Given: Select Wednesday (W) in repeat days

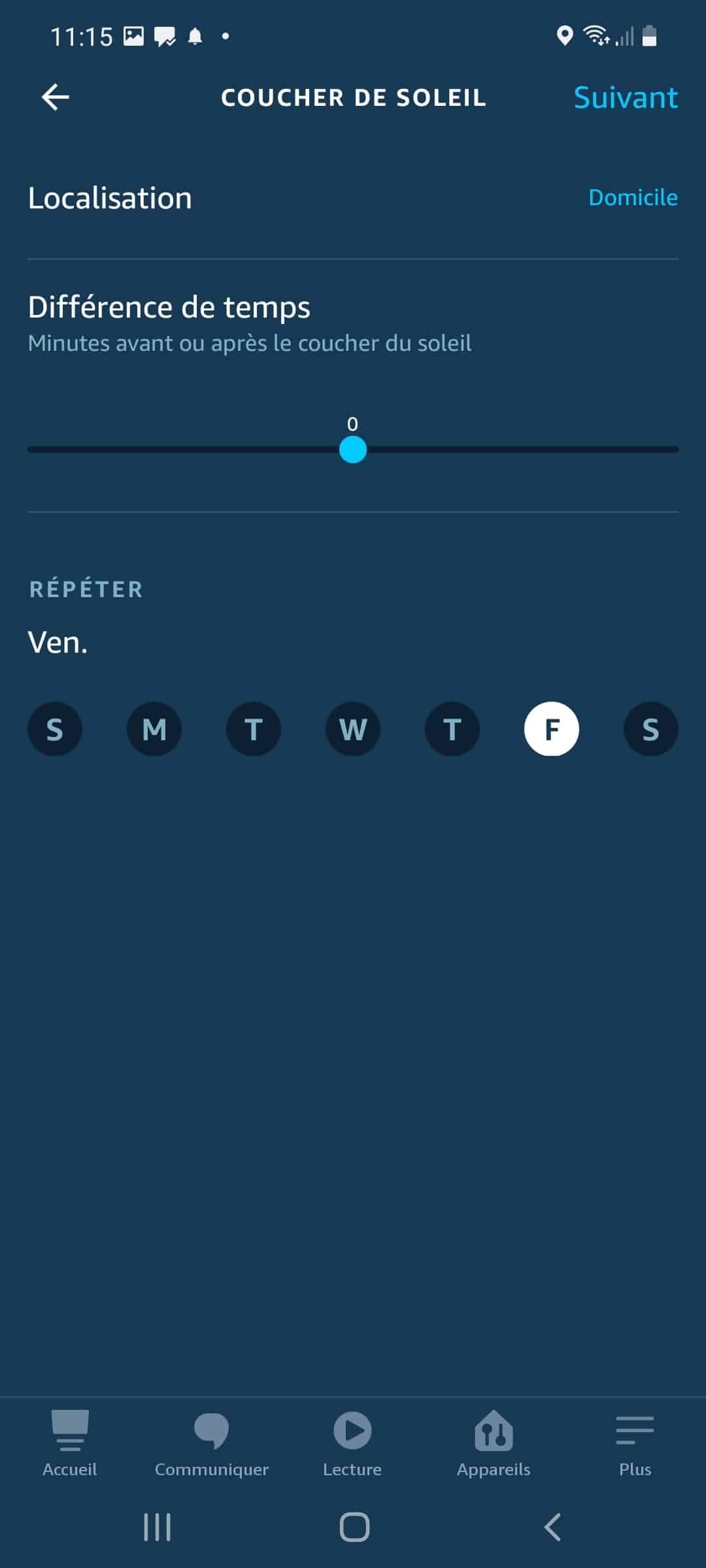Looking at the screenshot, I should click(353, 729).
